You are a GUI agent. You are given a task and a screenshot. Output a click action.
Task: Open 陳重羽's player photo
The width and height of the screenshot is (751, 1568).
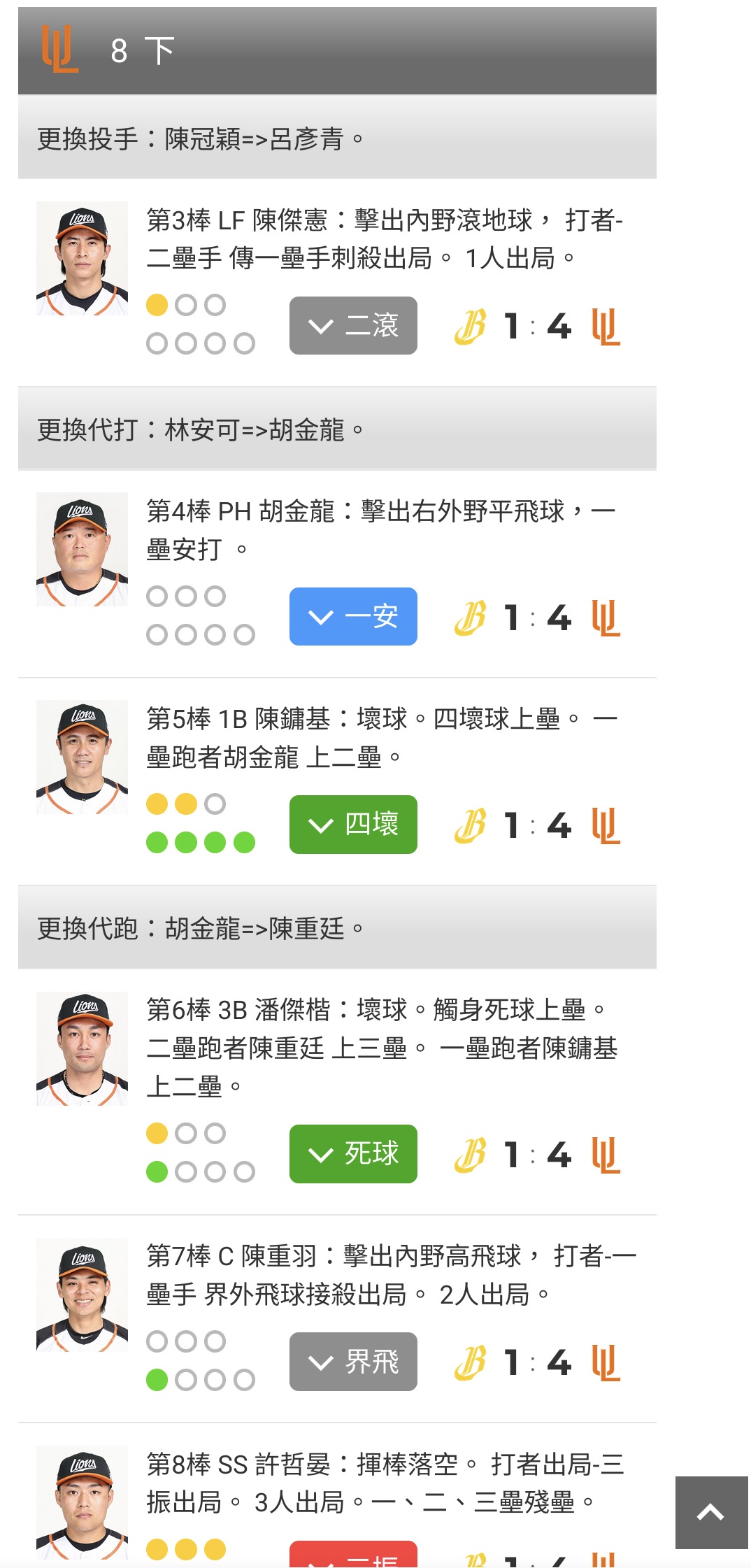pos(82,1295)
